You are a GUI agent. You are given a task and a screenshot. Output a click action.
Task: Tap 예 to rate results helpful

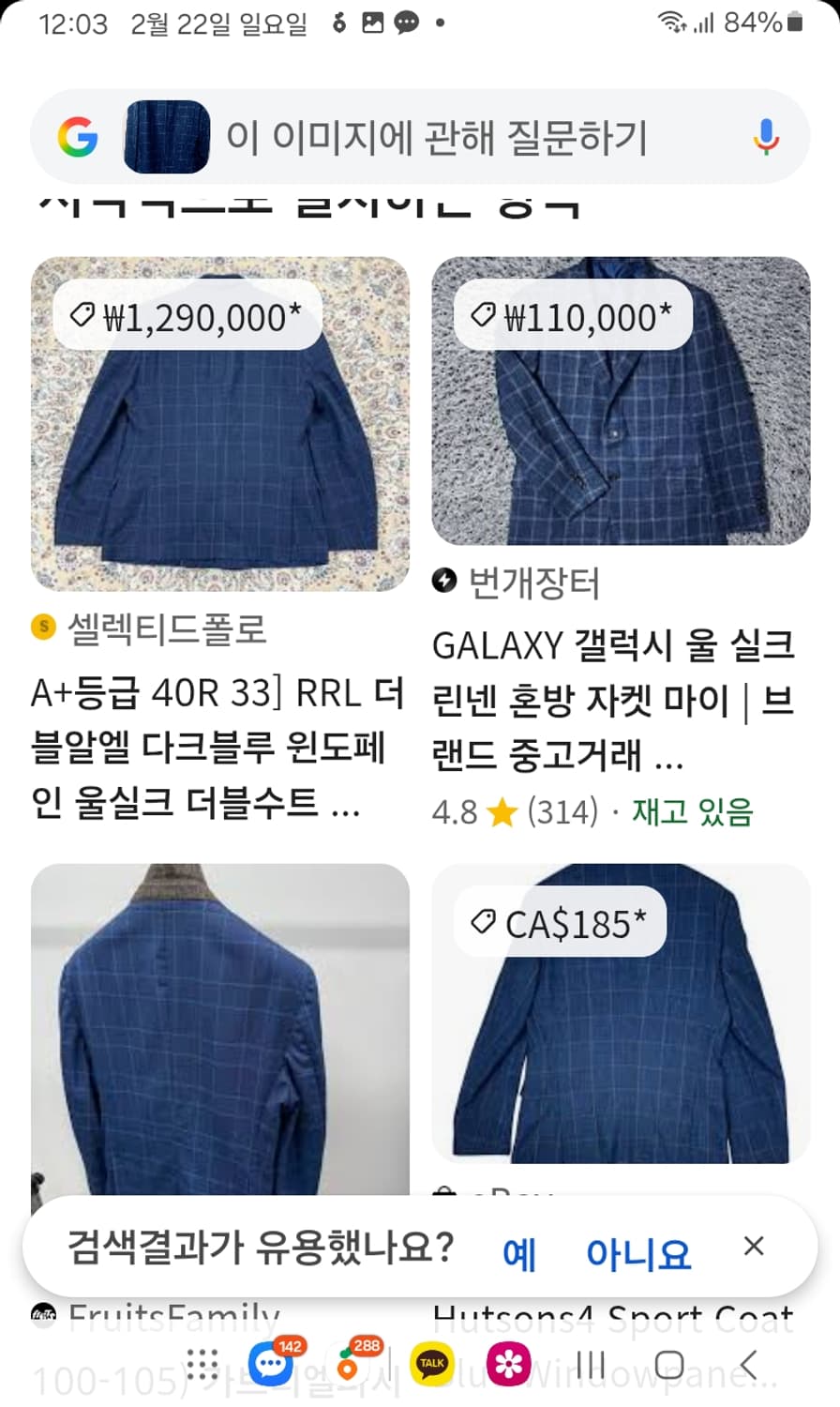pos(519,1250)
